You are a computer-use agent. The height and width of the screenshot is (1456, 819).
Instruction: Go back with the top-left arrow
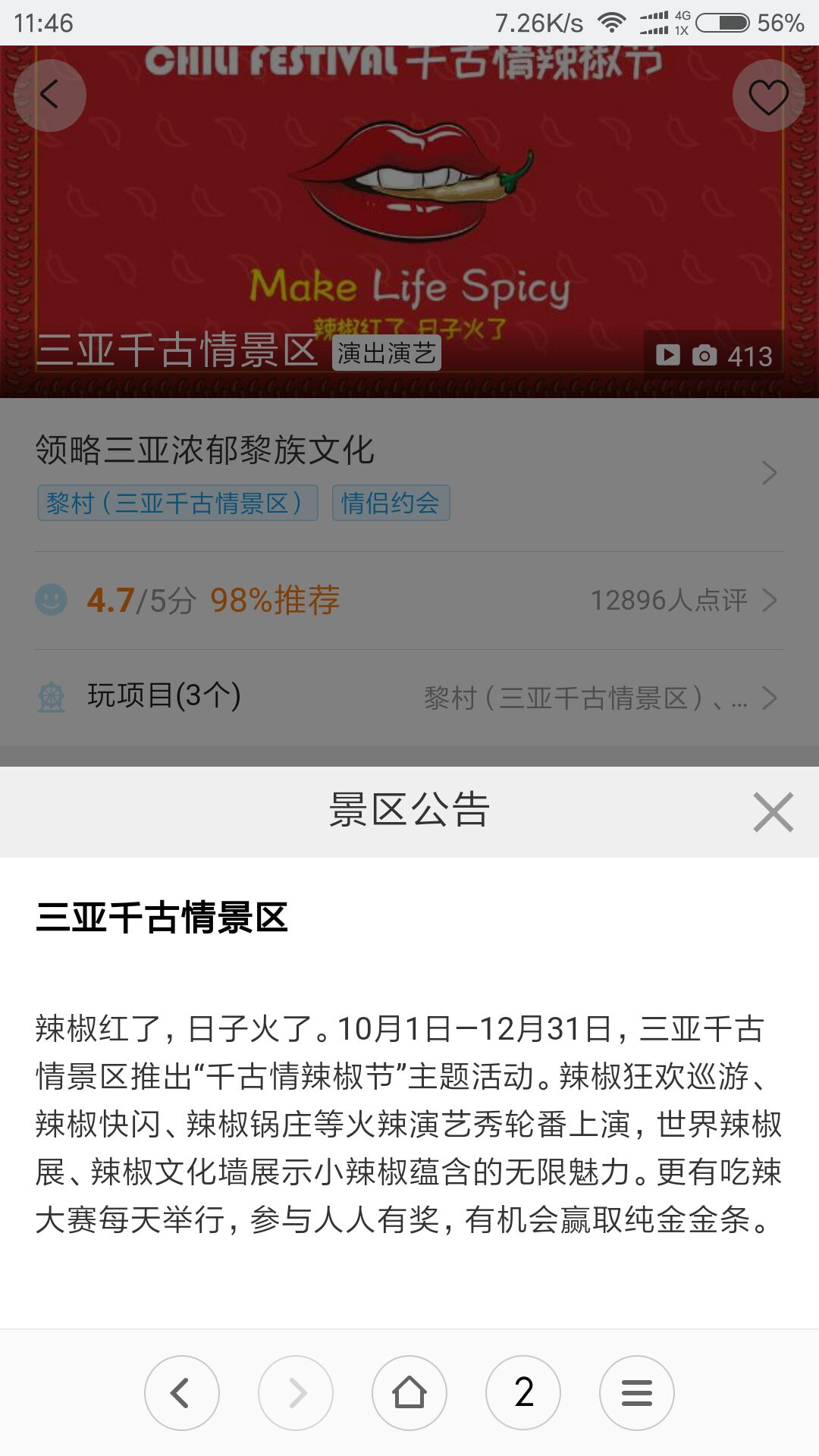pyautogui.click(x=50, y=96)
